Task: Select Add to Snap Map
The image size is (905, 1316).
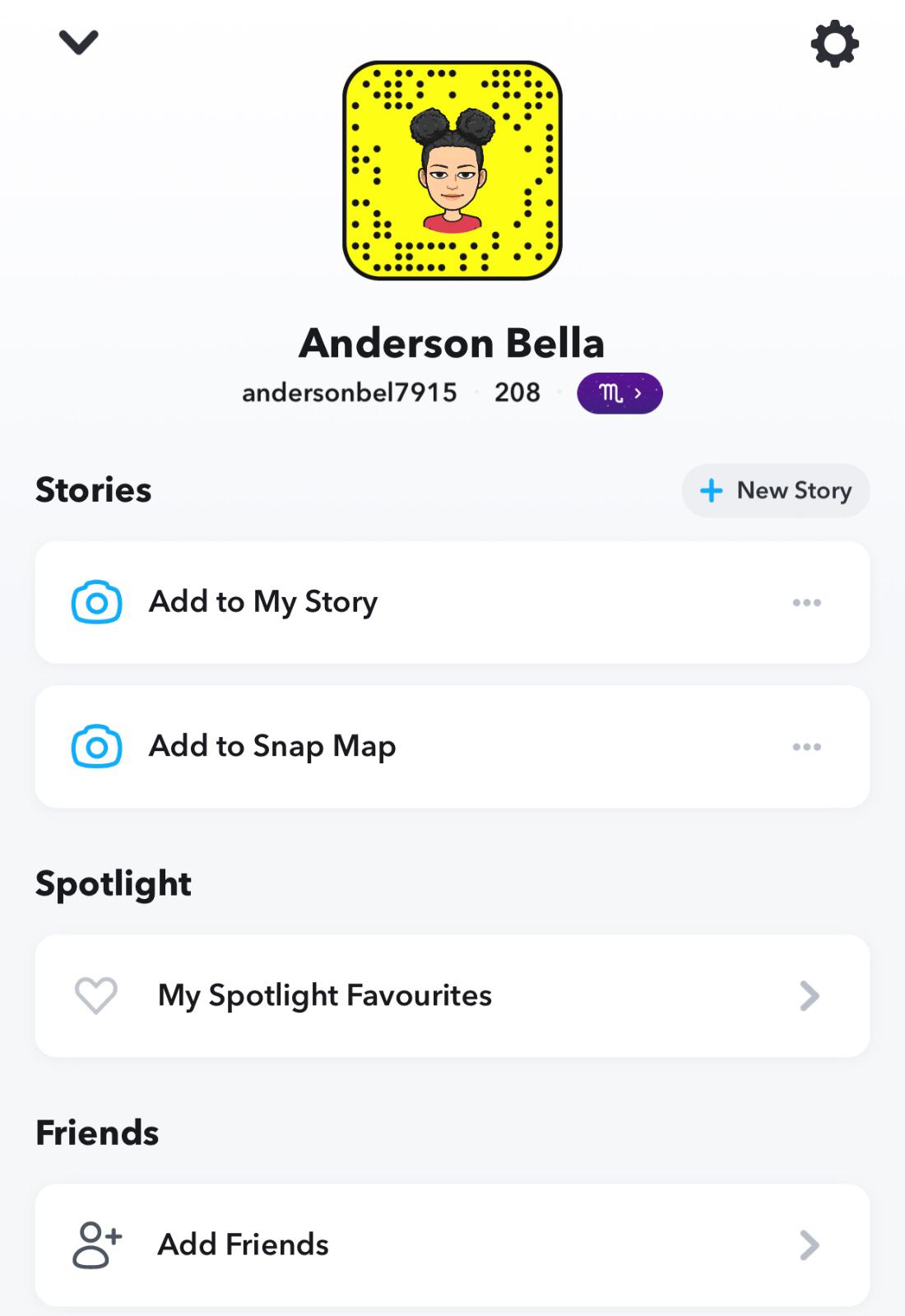Action: (x=271, y=747)
